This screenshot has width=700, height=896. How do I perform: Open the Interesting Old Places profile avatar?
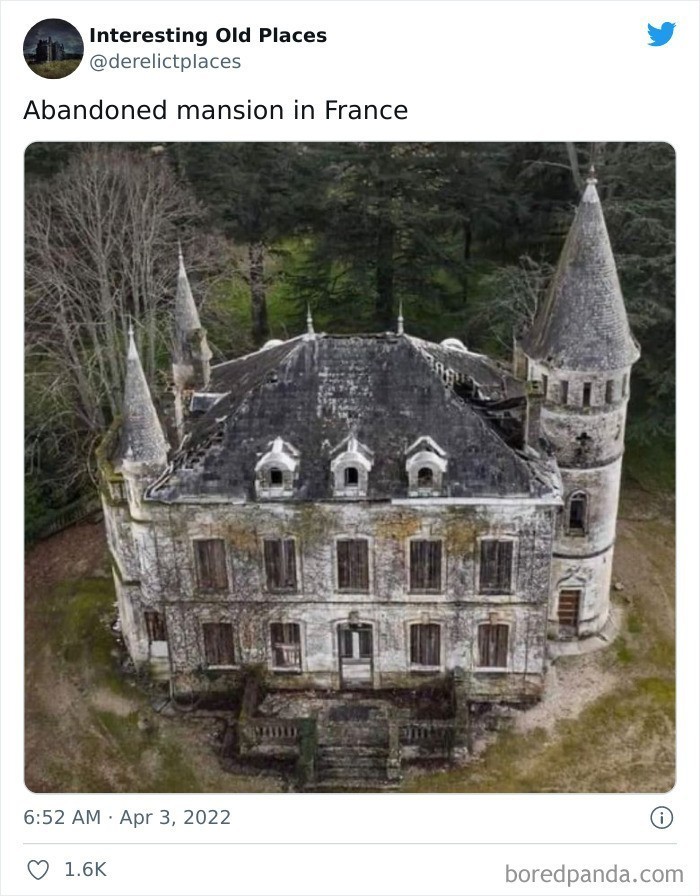[53, 48]
